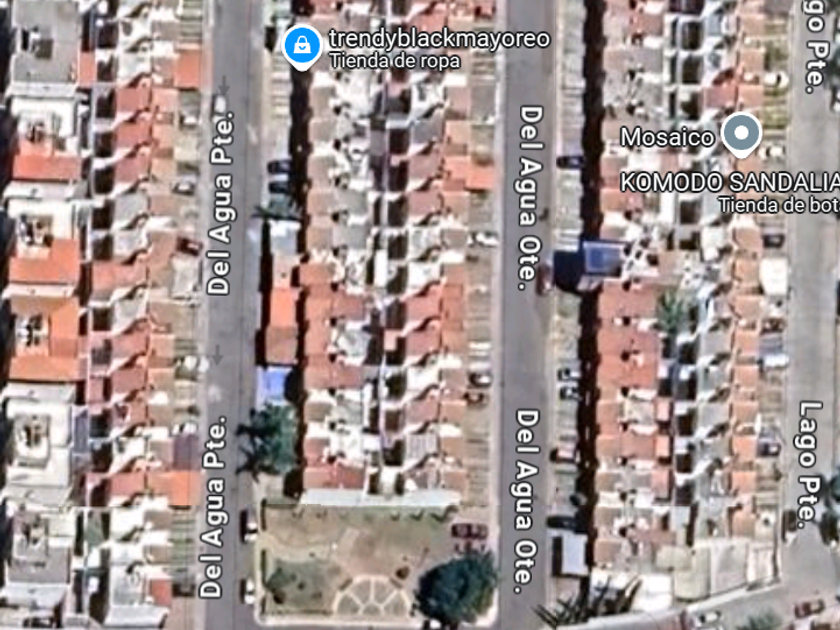Open the KOMODO SANDALIAS place label
The width and height of the screenshot is (840, 630).
pyautogui.click(x=729, y=182)
